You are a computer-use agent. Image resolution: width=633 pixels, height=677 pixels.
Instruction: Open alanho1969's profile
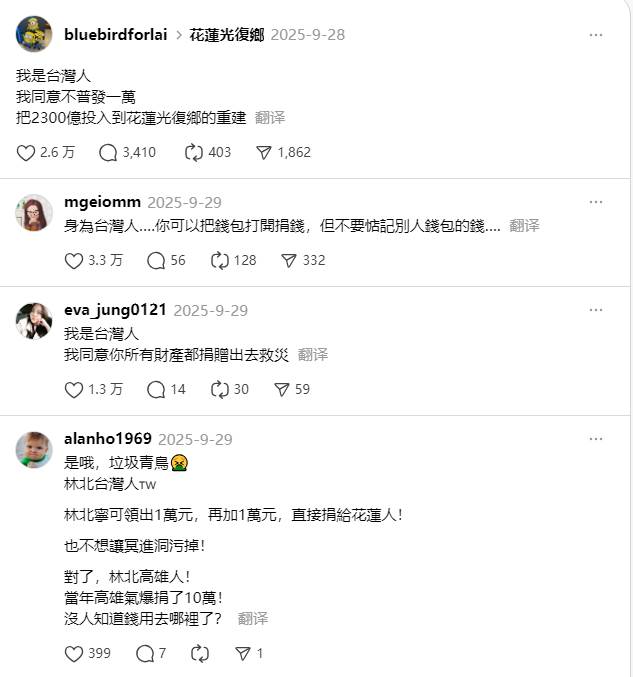107,439
